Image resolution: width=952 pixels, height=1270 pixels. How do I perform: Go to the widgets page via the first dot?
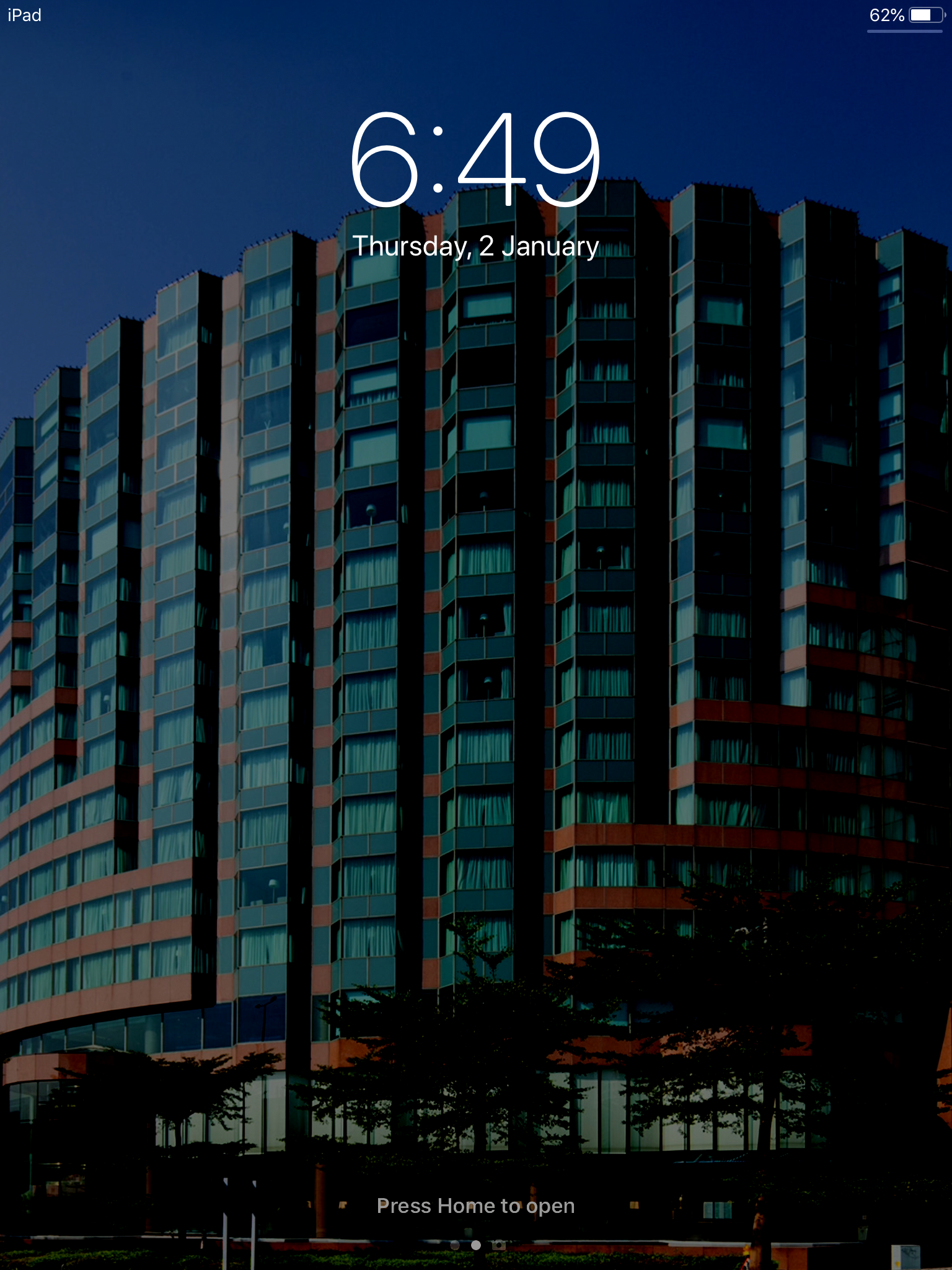[455, 1245]
